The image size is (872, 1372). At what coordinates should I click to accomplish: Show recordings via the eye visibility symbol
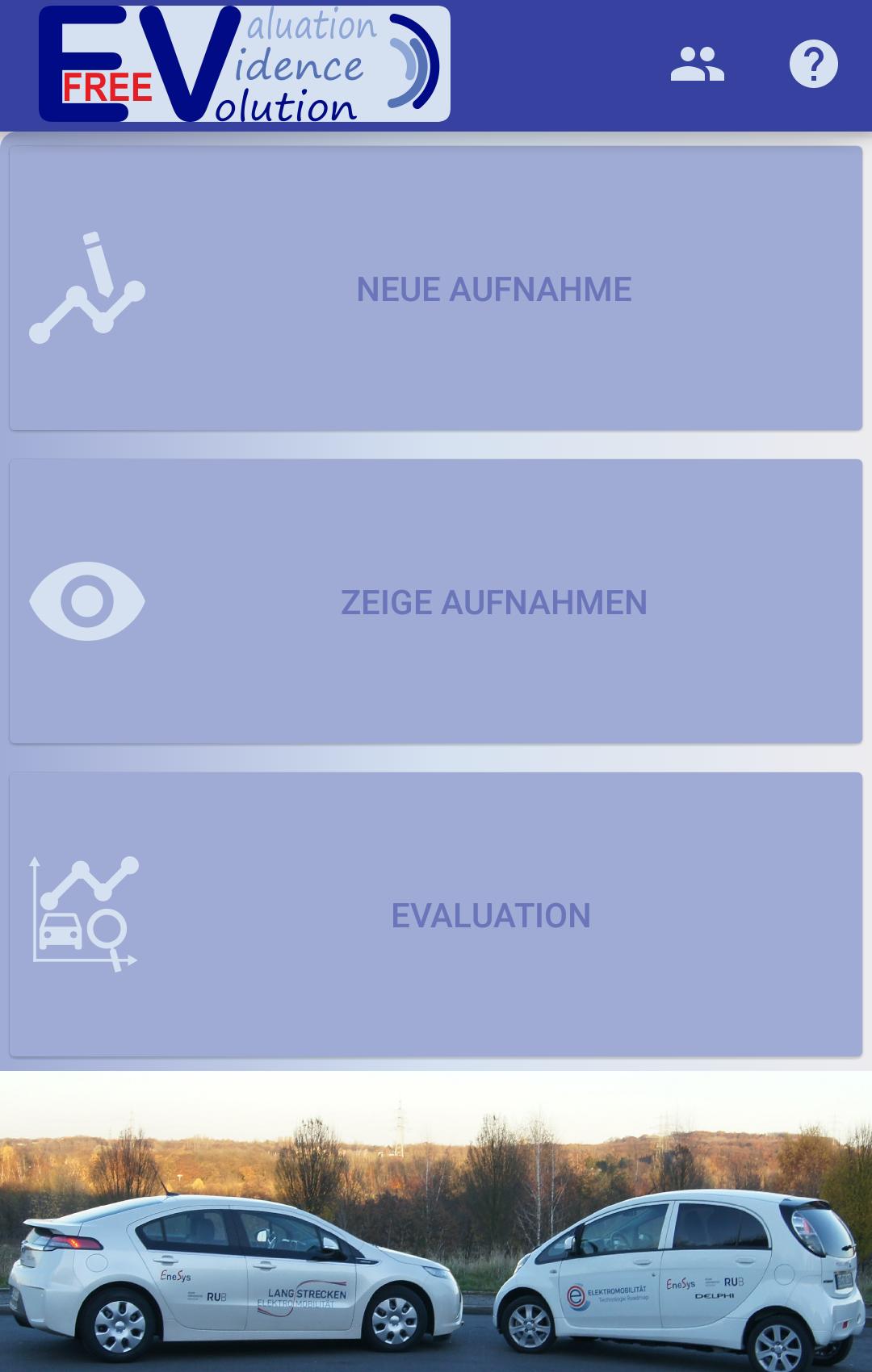(x=87, y=601)
